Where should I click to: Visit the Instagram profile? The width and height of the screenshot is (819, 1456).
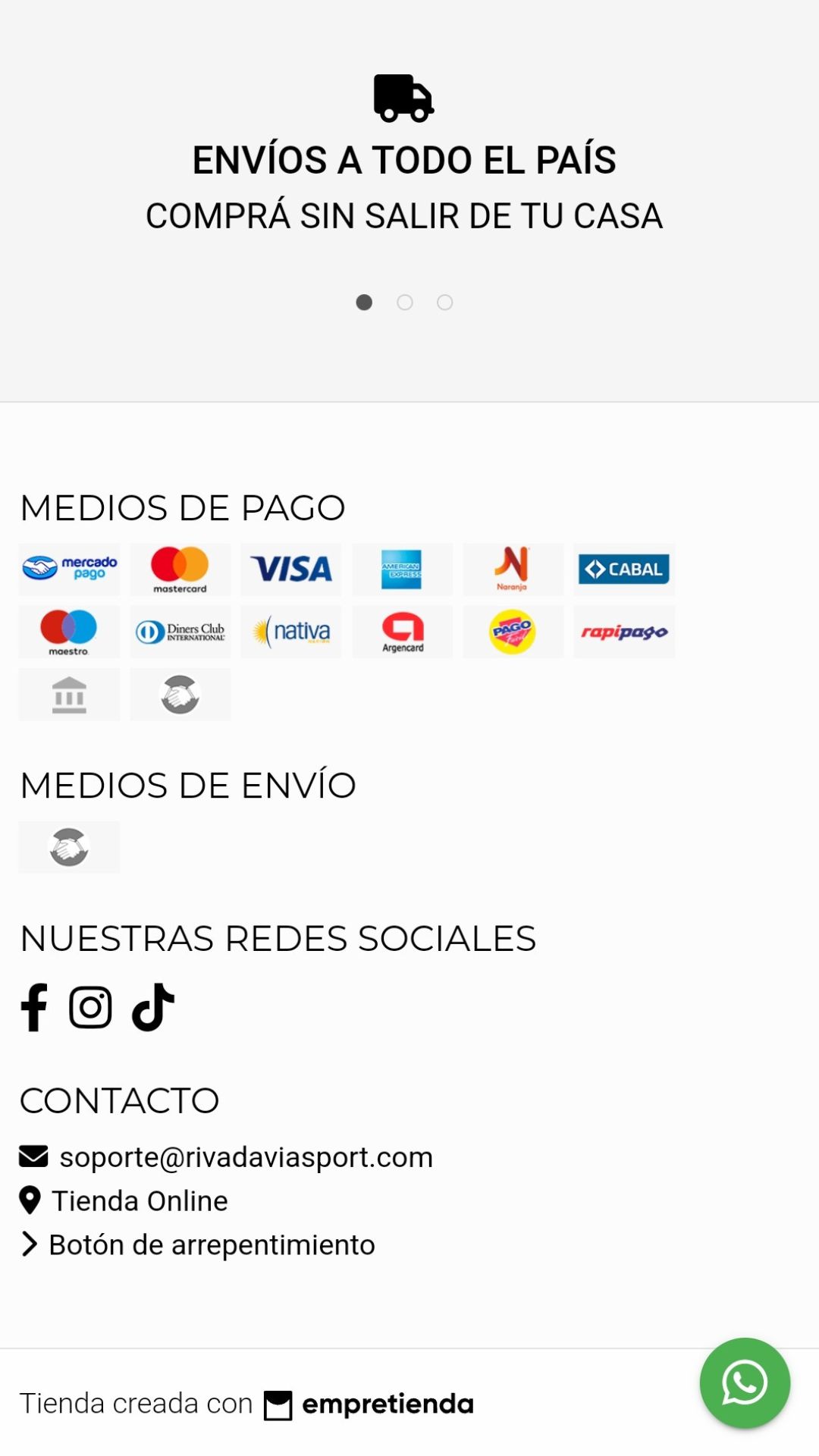click(x=90, y=1008)
